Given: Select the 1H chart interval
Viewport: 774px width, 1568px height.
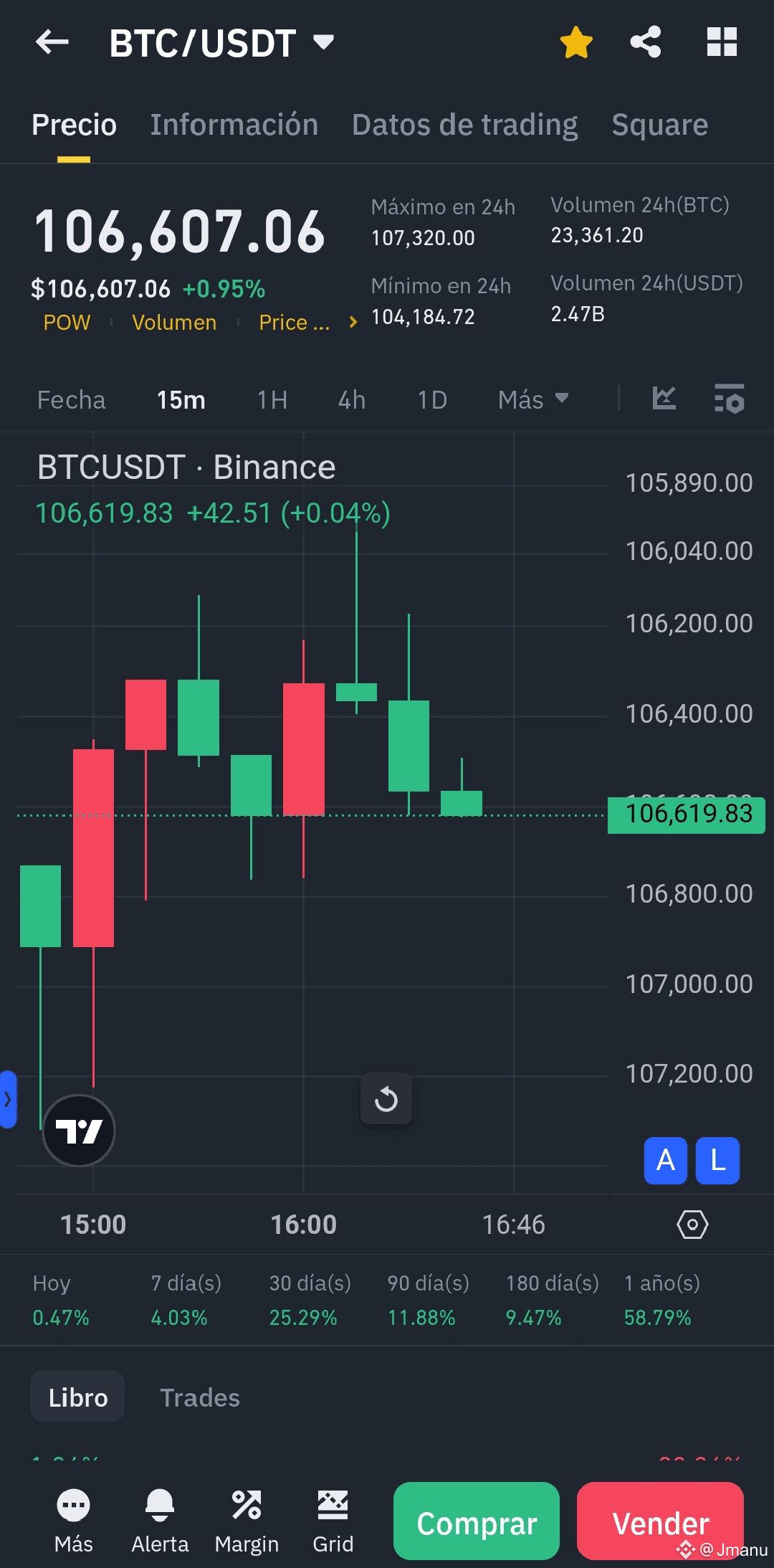Looking at the screenshot, I should click(x=272, y=400).
